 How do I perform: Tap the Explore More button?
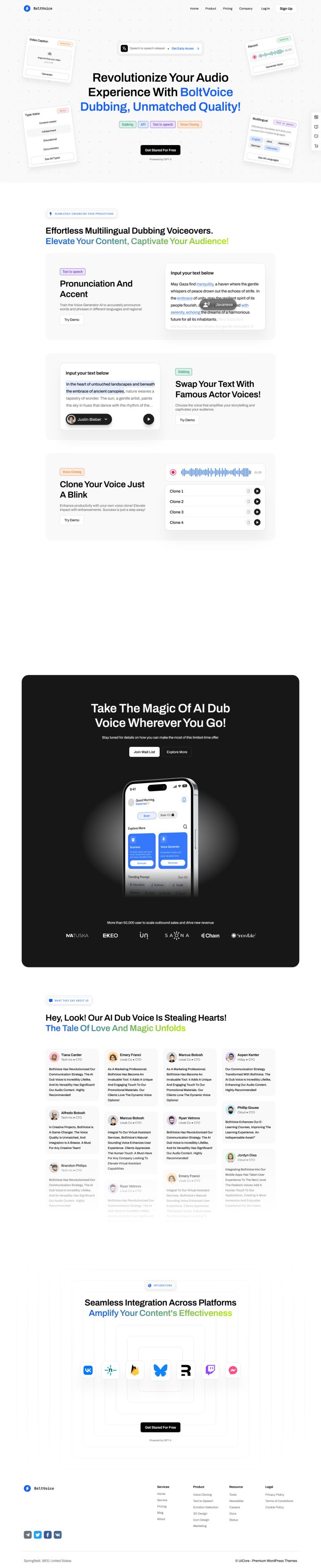click(177, 752)
